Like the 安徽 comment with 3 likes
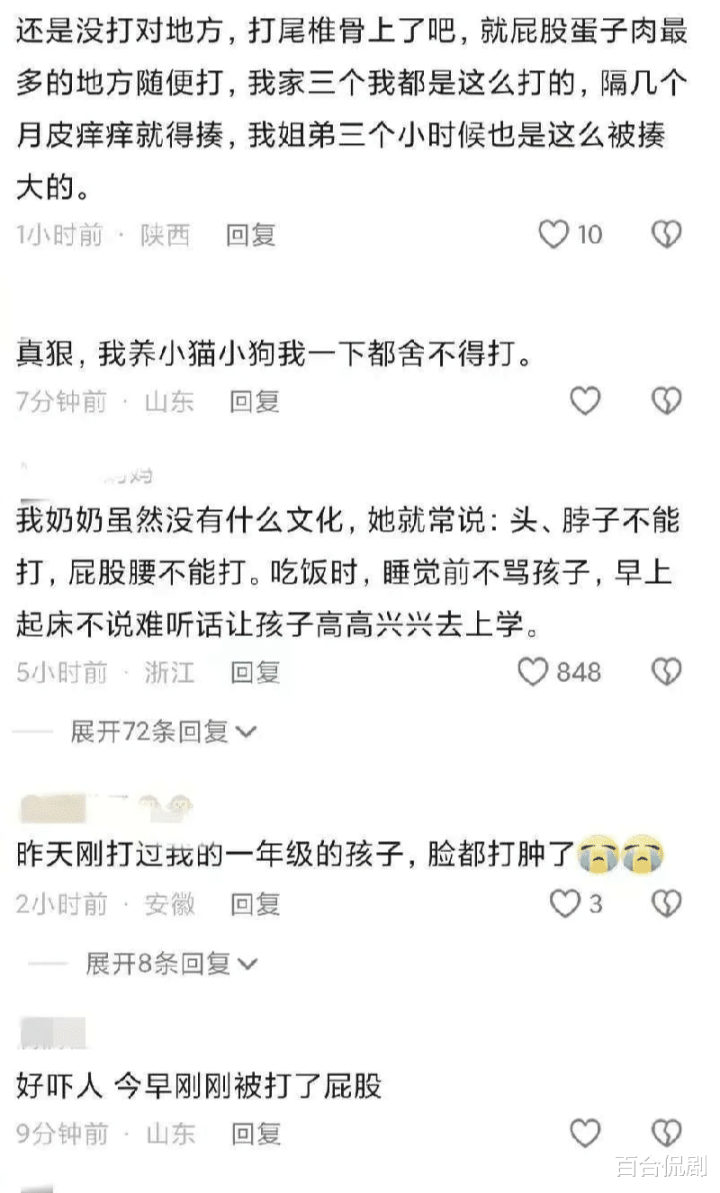720x1193 pixels. tap(565, 904)
